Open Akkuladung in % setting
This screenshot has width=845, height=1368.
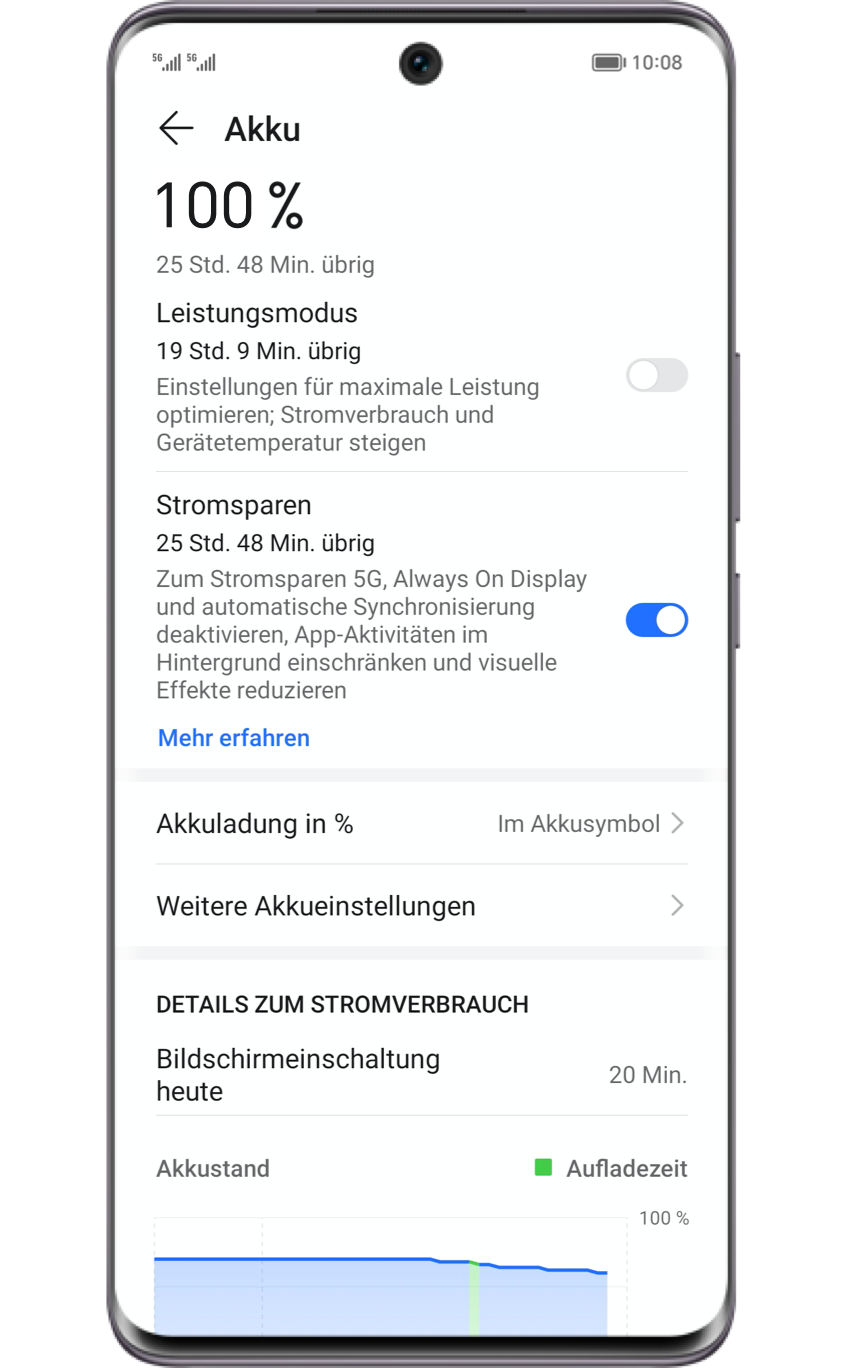421,824
